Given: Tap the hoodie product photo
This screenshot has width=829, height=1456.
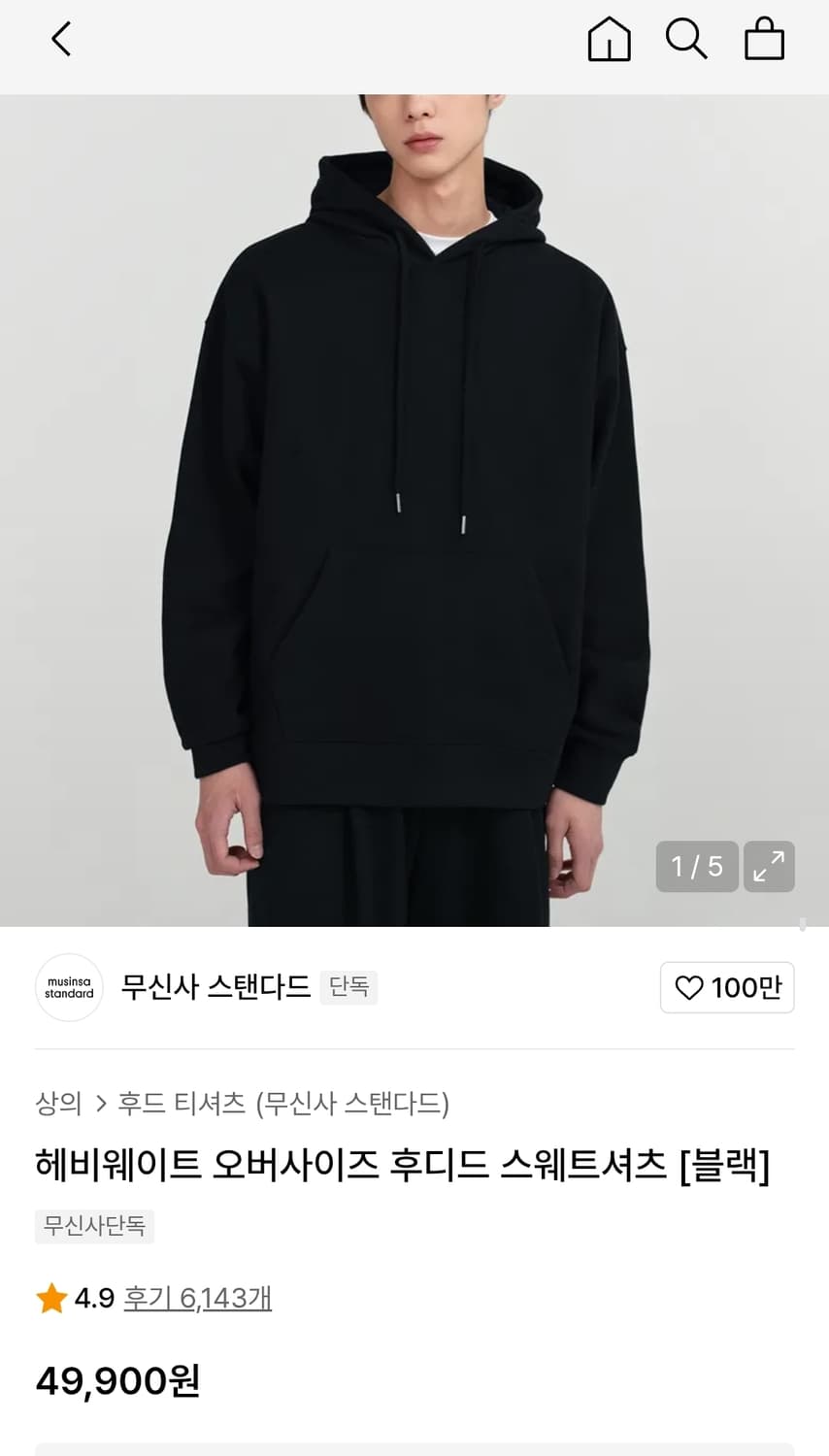Looking at the screenshot, I should (x=414, y=505).
